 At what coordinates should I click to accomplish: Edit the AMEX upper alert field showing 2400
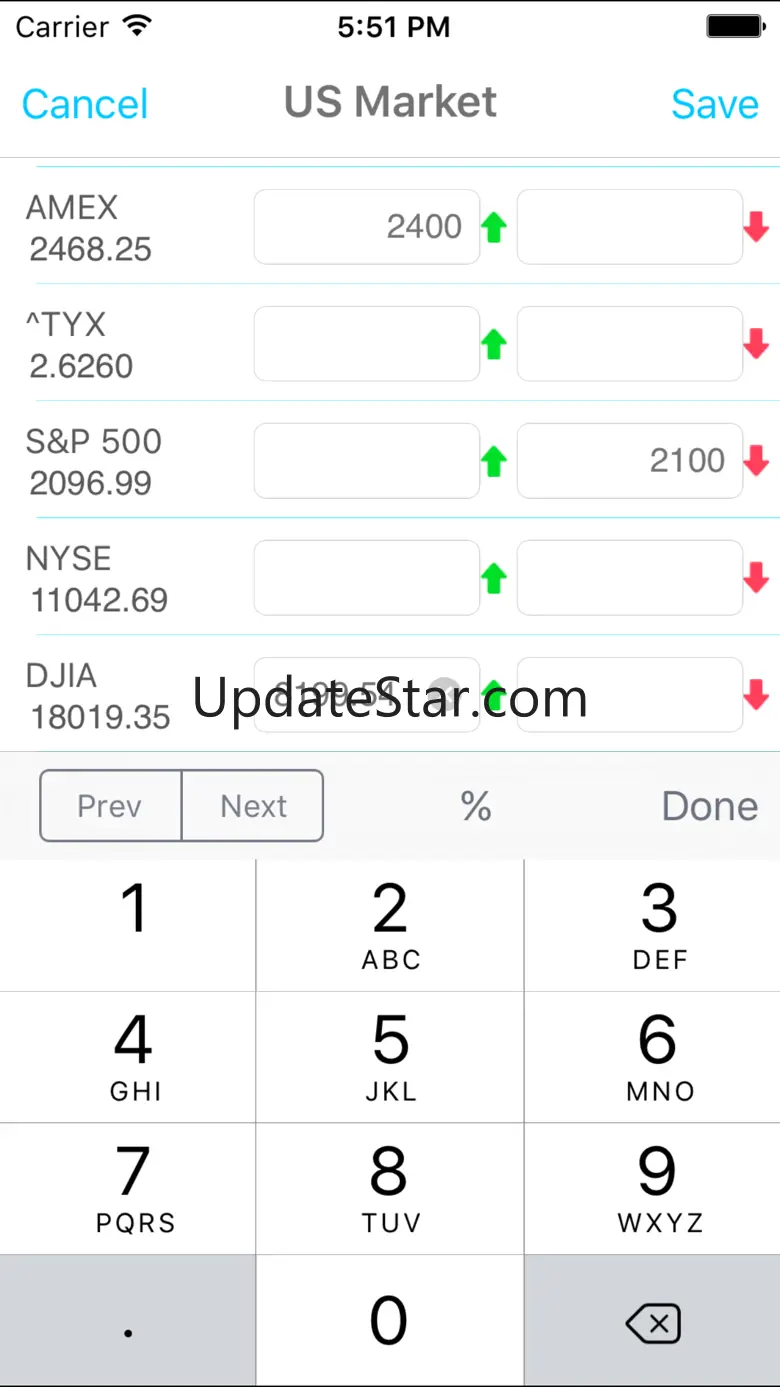(x=366, y=227)
